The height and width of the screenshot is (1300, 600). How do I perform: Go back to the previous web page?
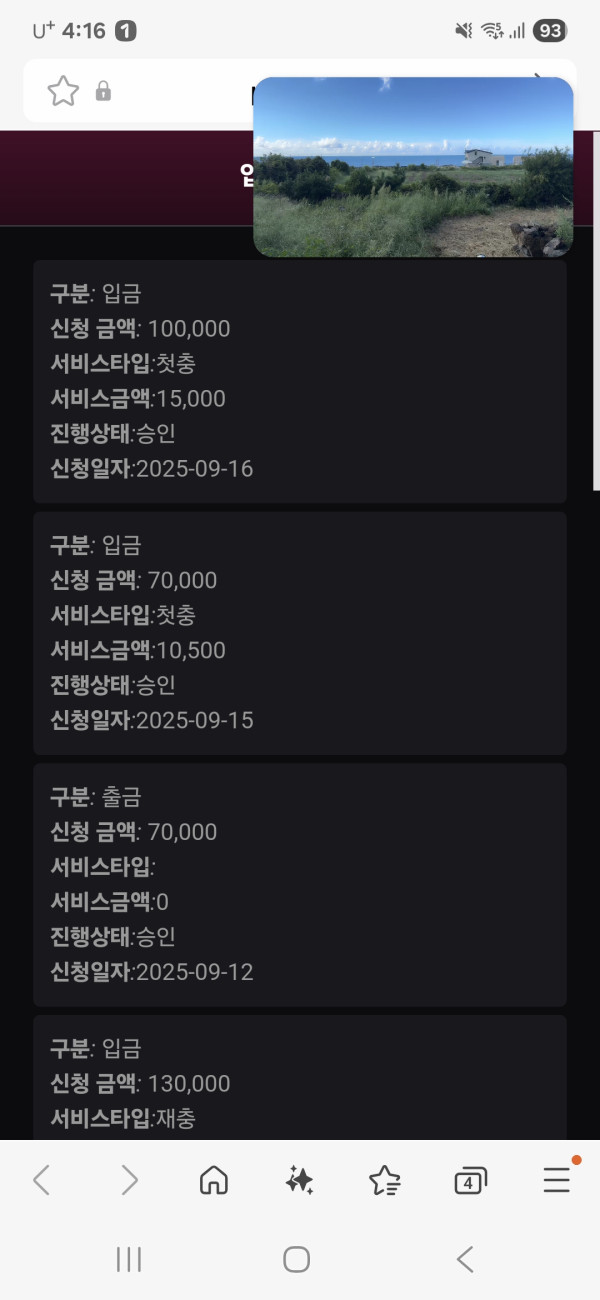[41, 1181]
